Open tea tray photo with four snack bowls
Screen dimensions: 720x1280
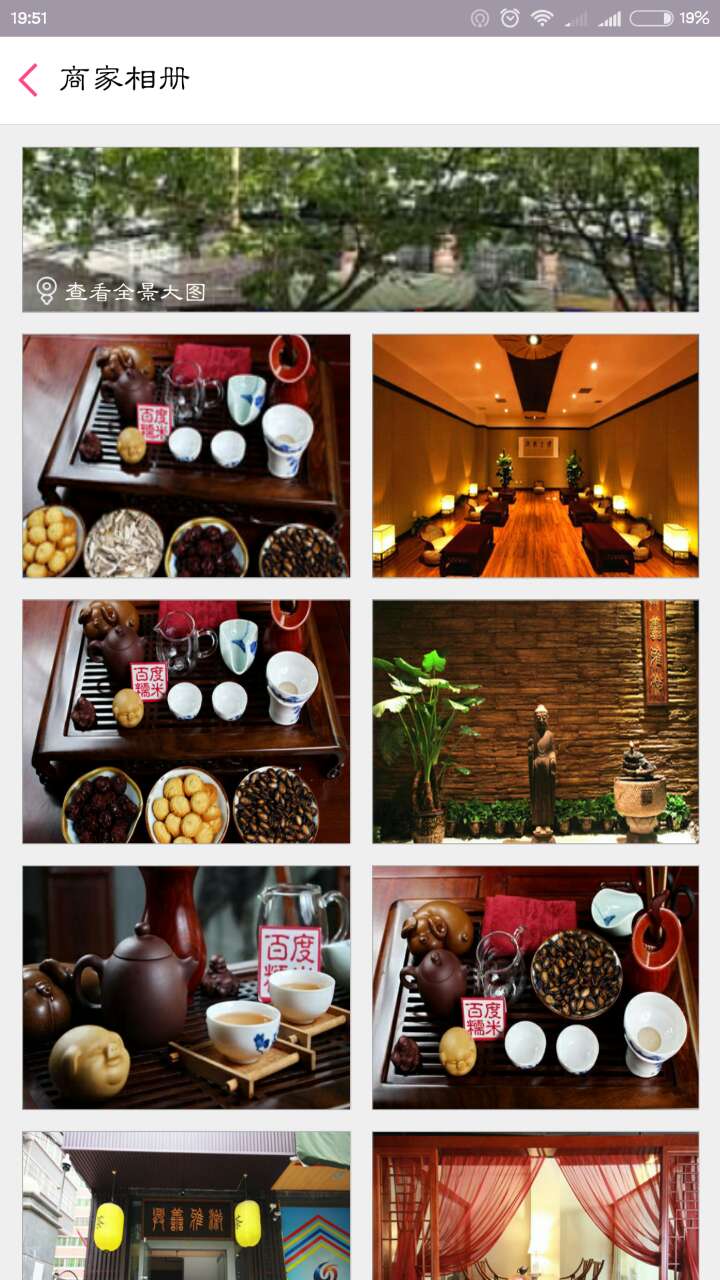coord(186,456)
